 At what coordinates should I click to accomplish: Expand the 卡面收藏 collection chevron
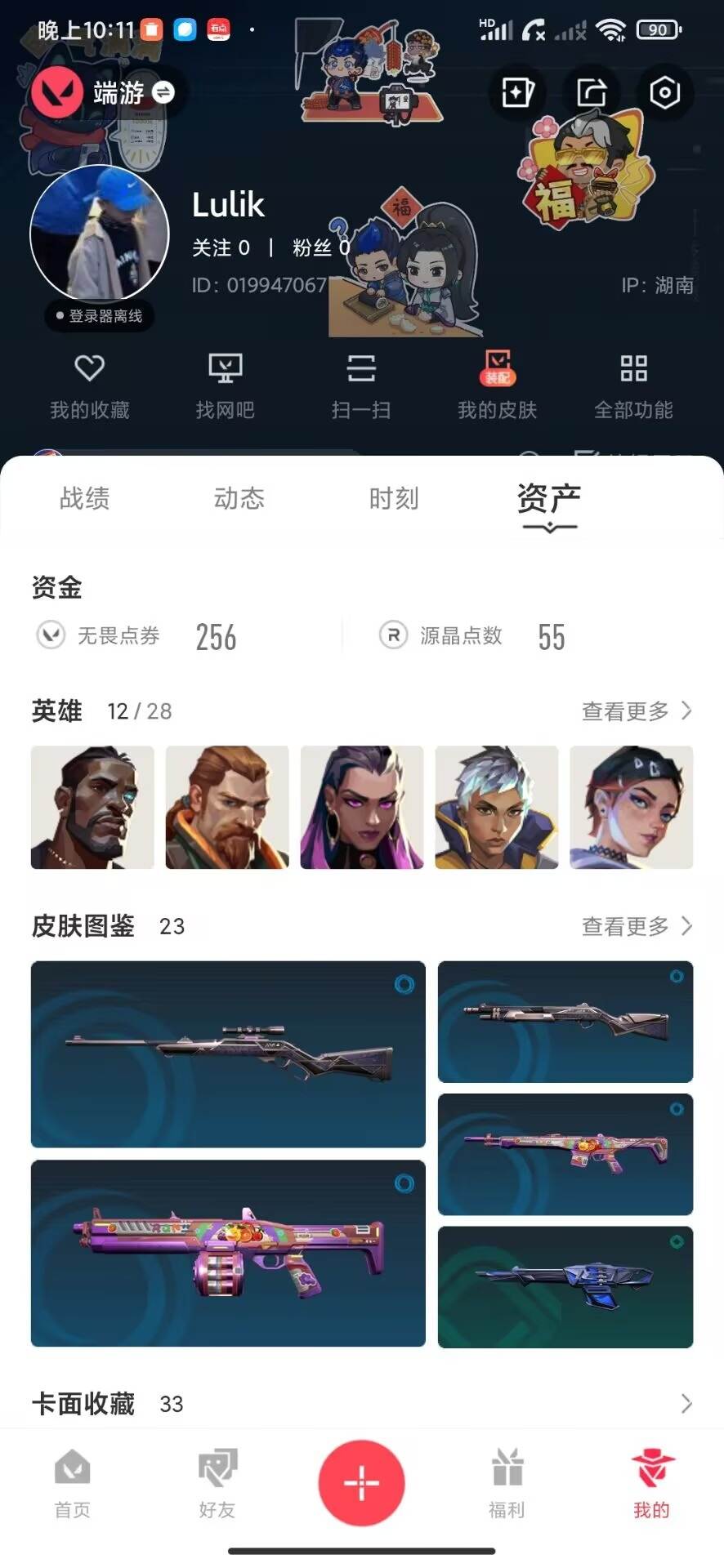click(x=686, y=1404)
